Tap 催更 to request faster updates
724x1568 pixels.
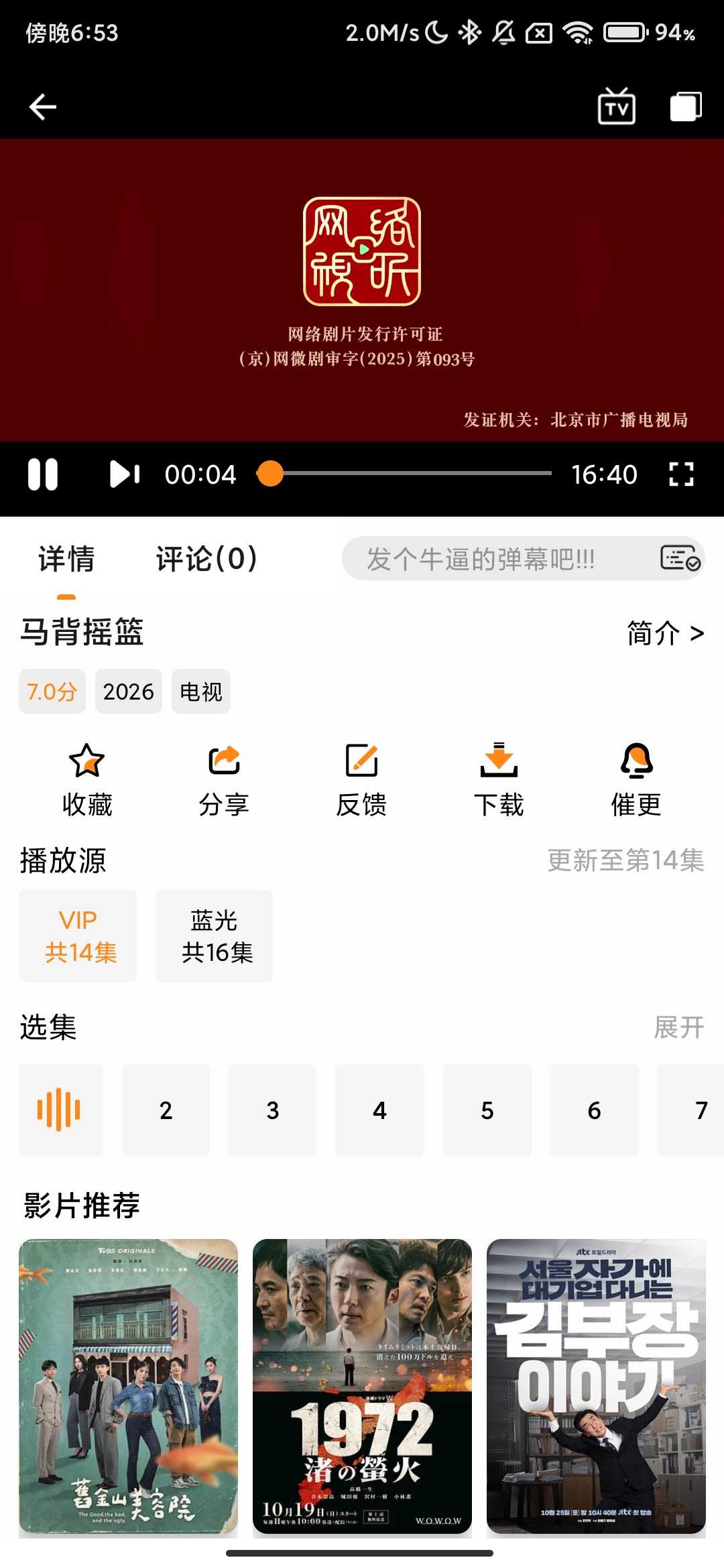coord(636,777)
